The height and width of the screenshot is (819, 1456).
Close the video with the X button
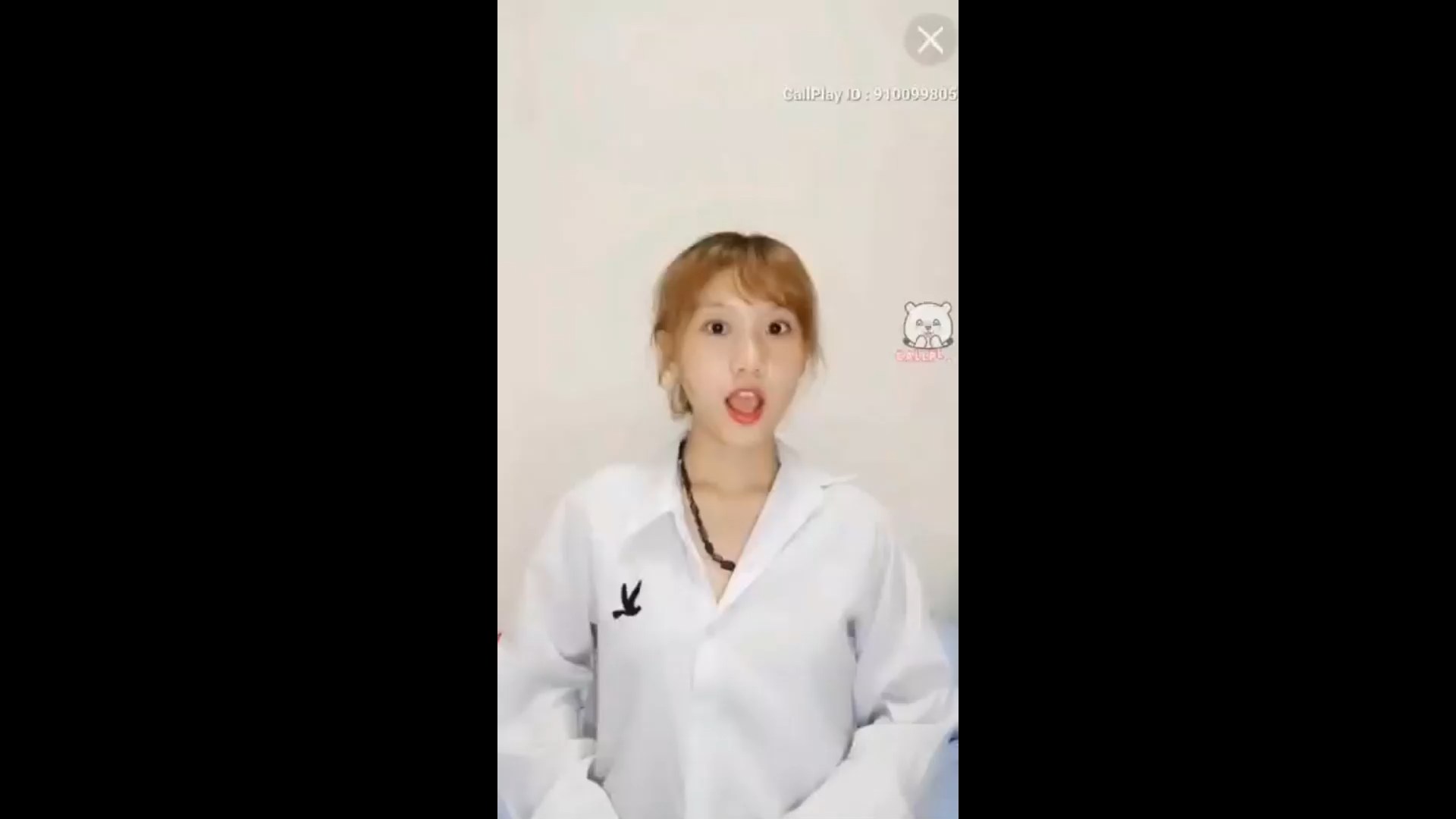click(930, 39)
